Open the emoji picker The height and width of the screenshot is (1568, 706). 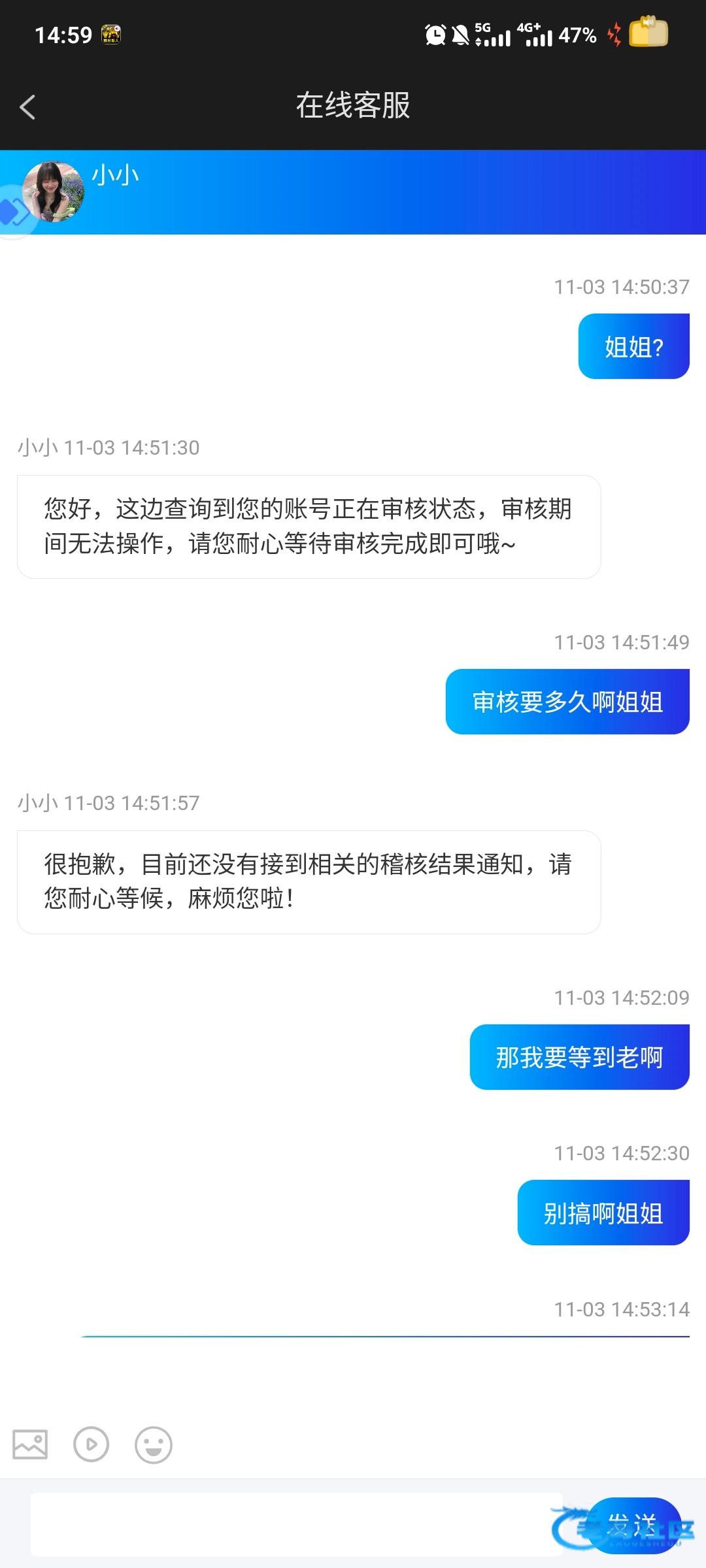(154, 1445)
